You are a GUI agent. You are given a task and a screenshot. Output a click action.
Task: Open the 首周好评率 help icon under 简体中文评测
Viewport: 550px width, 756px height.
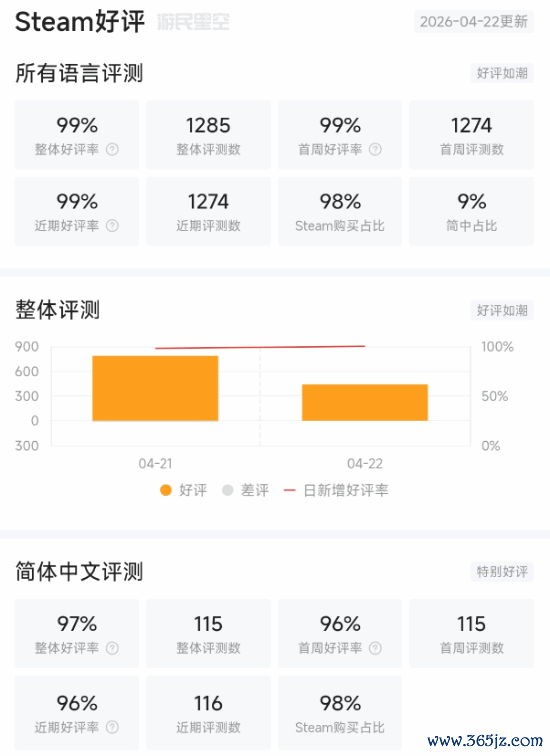(376, 648)
